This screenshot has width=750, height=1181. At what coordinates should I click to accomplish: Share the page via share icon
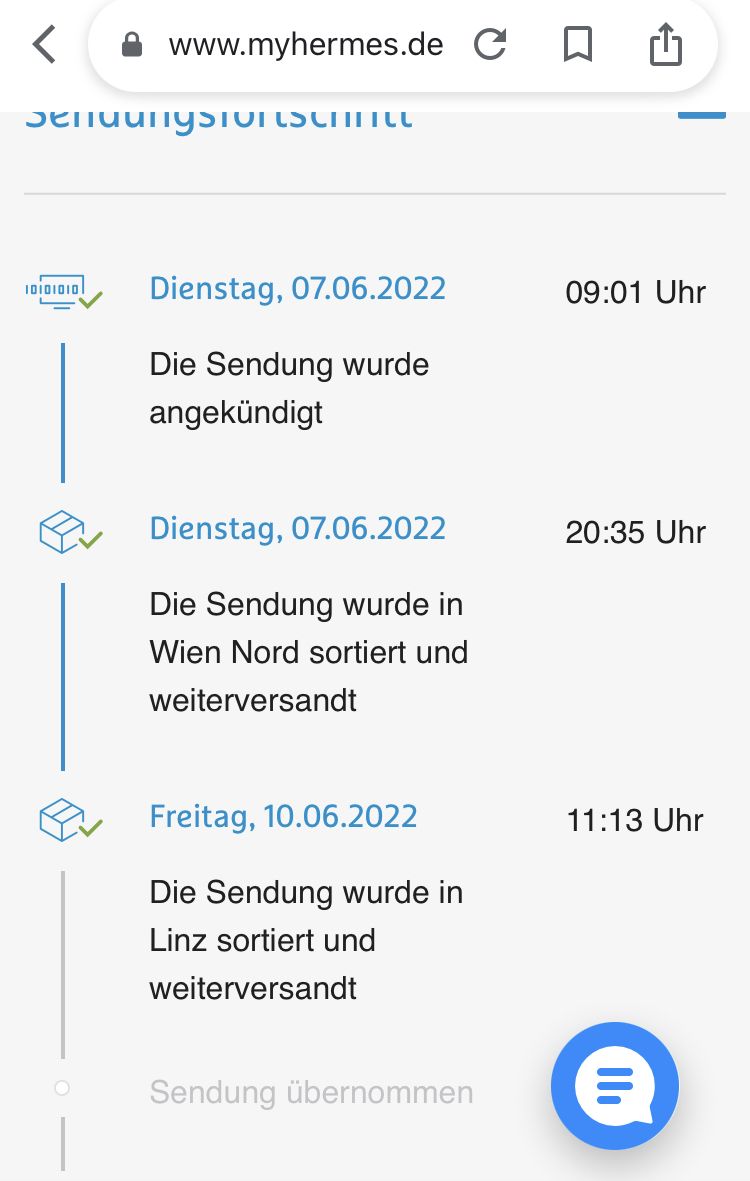[665, 45]
